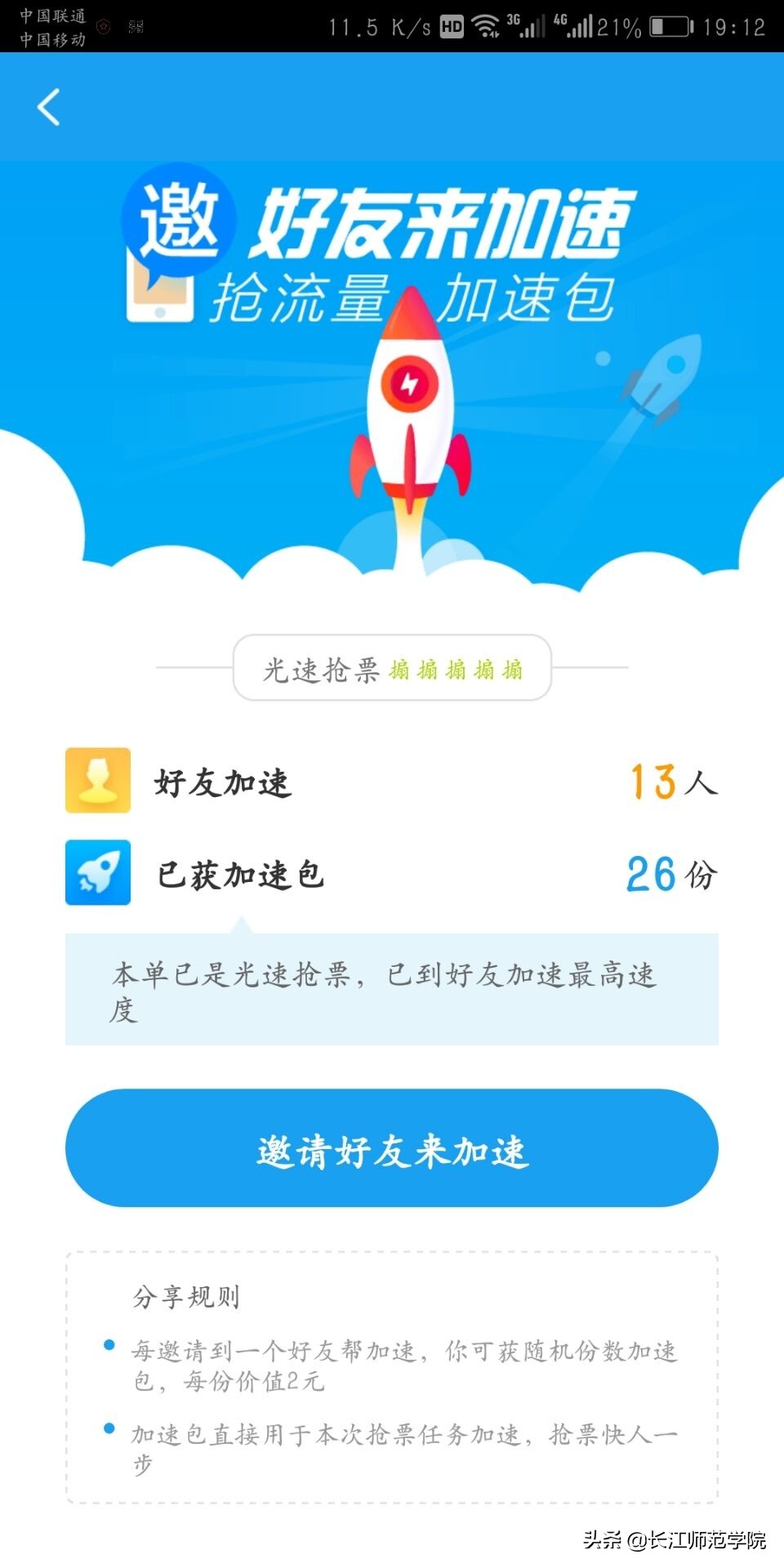
Task: Tap the back arrow to return
Action: coord(47,107)
